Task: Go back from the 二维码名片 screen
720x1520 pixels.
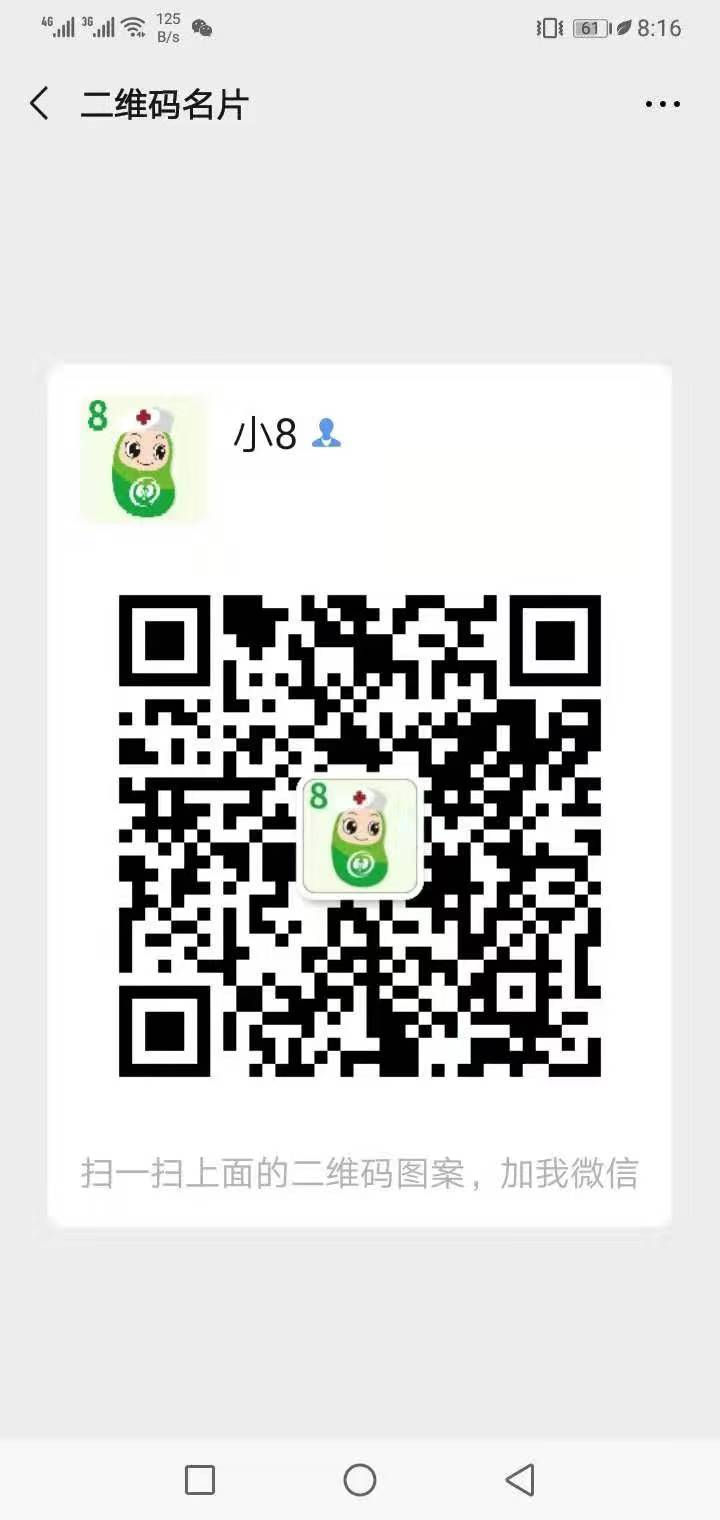Action: coord(40,104)
